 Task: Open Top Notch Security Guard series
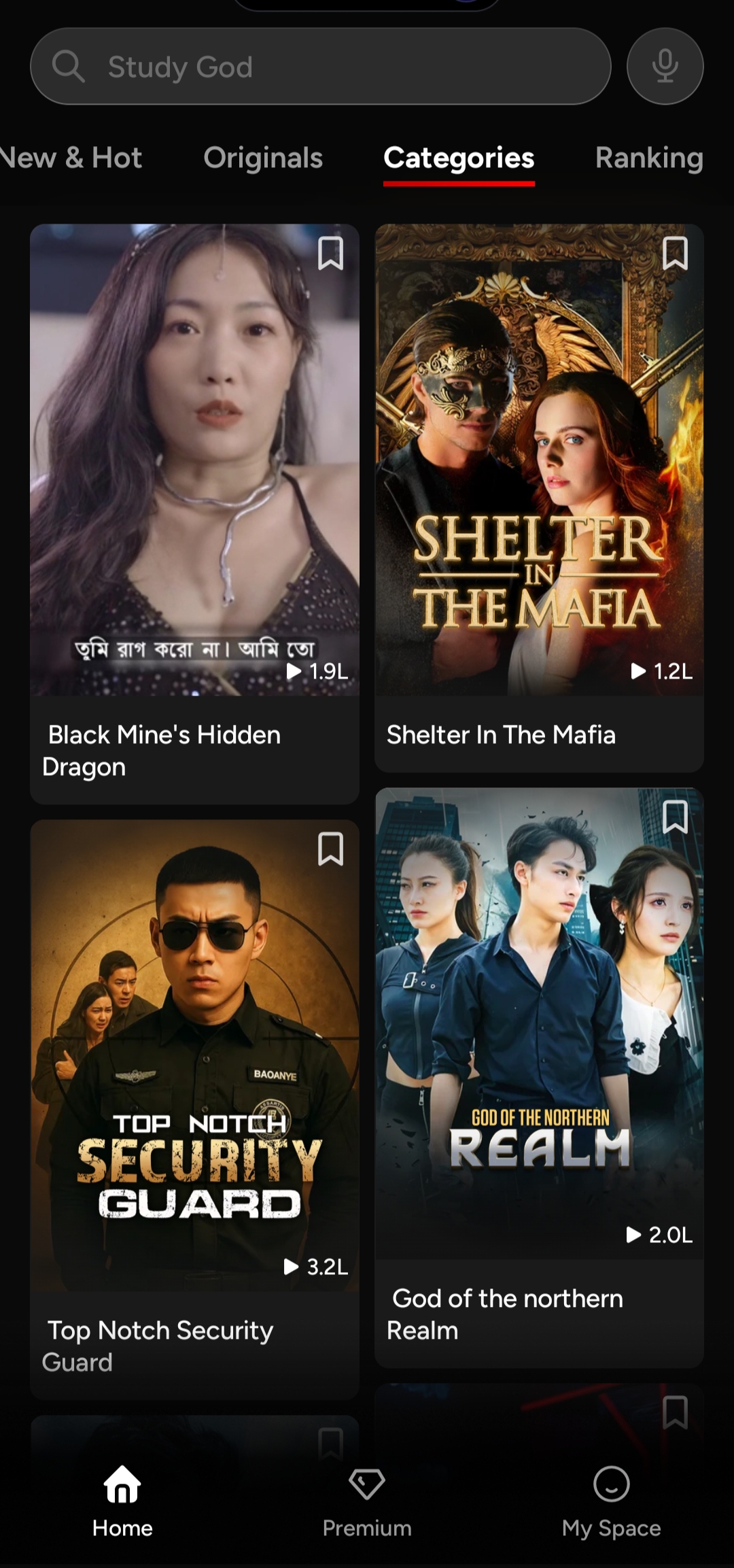(194, 1055)
